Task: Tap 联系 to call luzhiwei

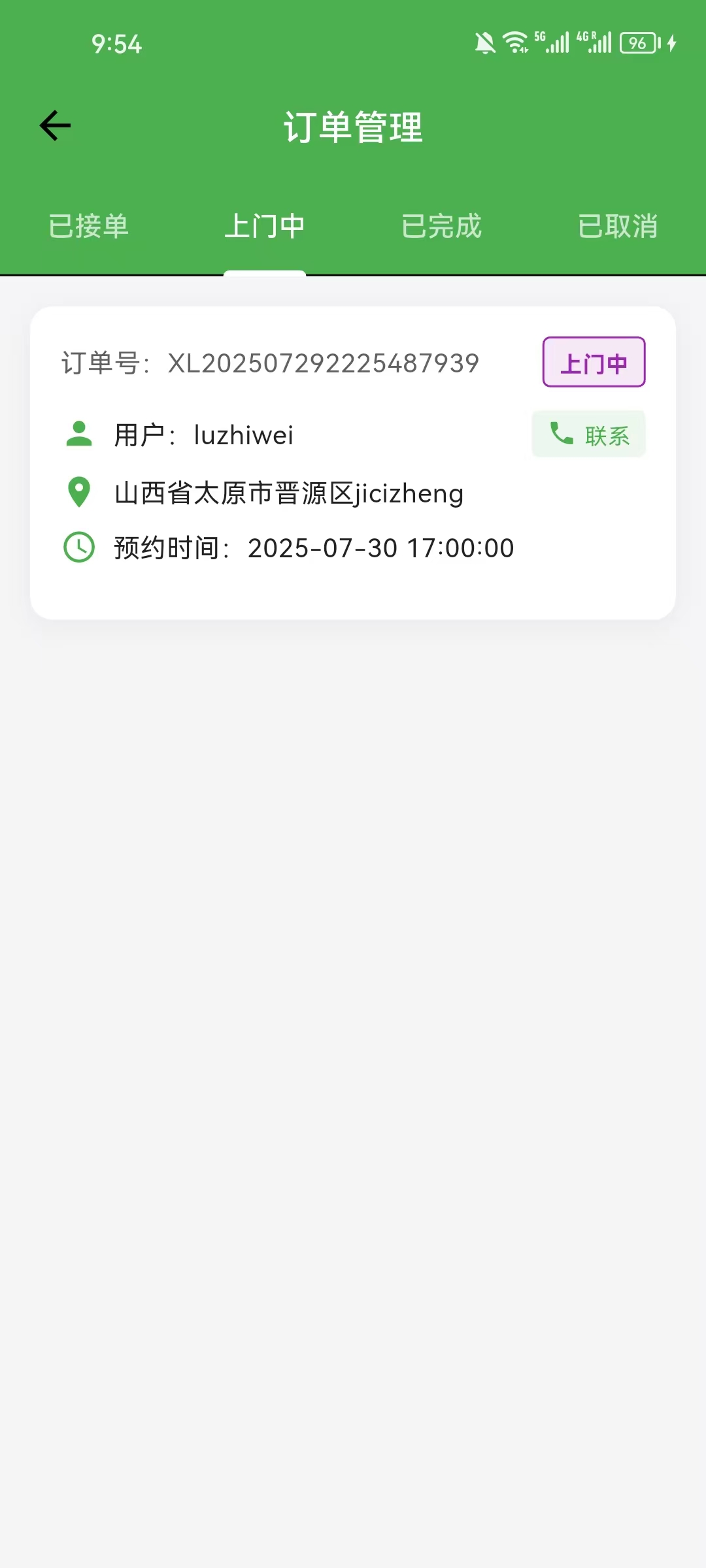Action: click(x=589, y=434)
